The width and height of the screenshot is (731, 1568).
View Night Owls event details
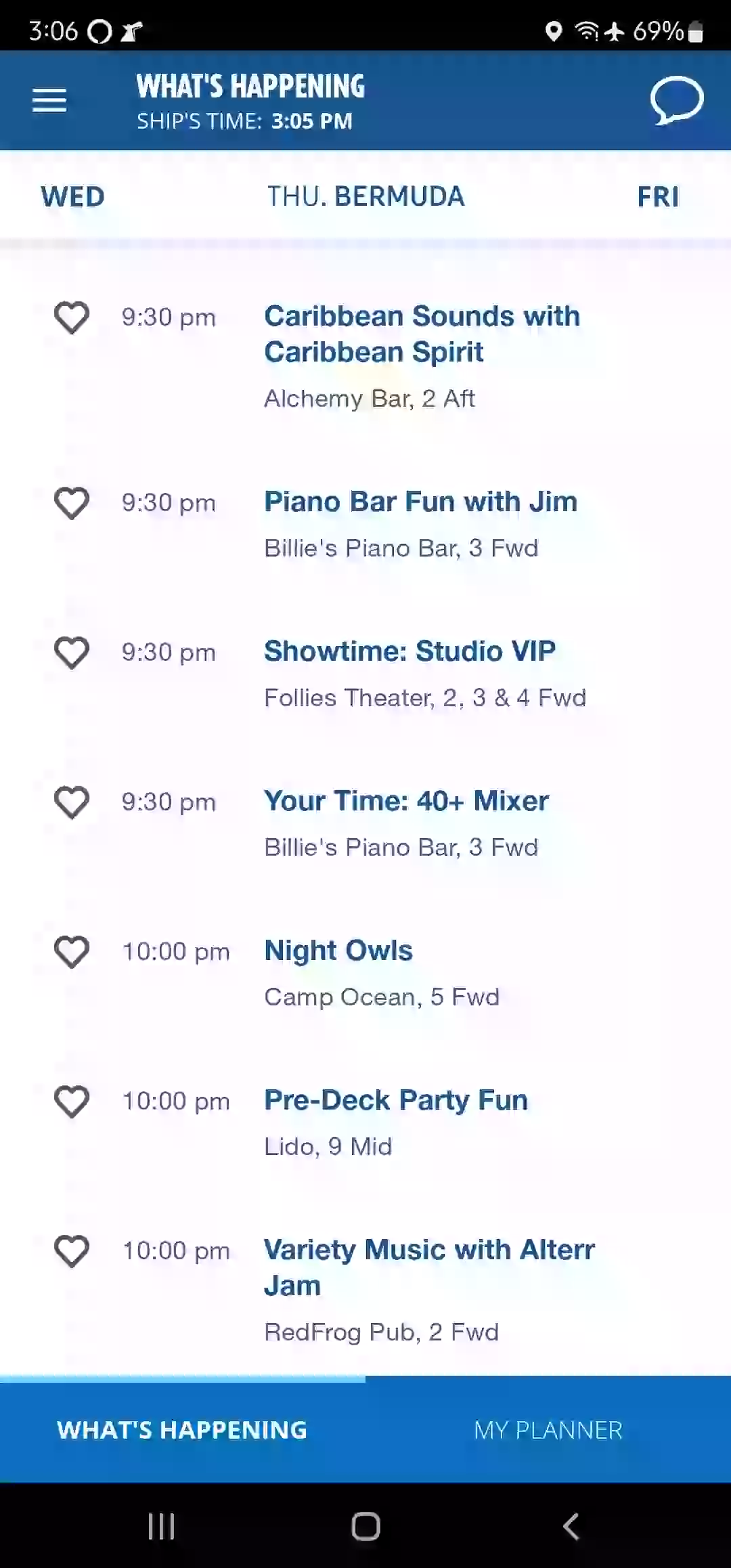[x=338, y=951]
